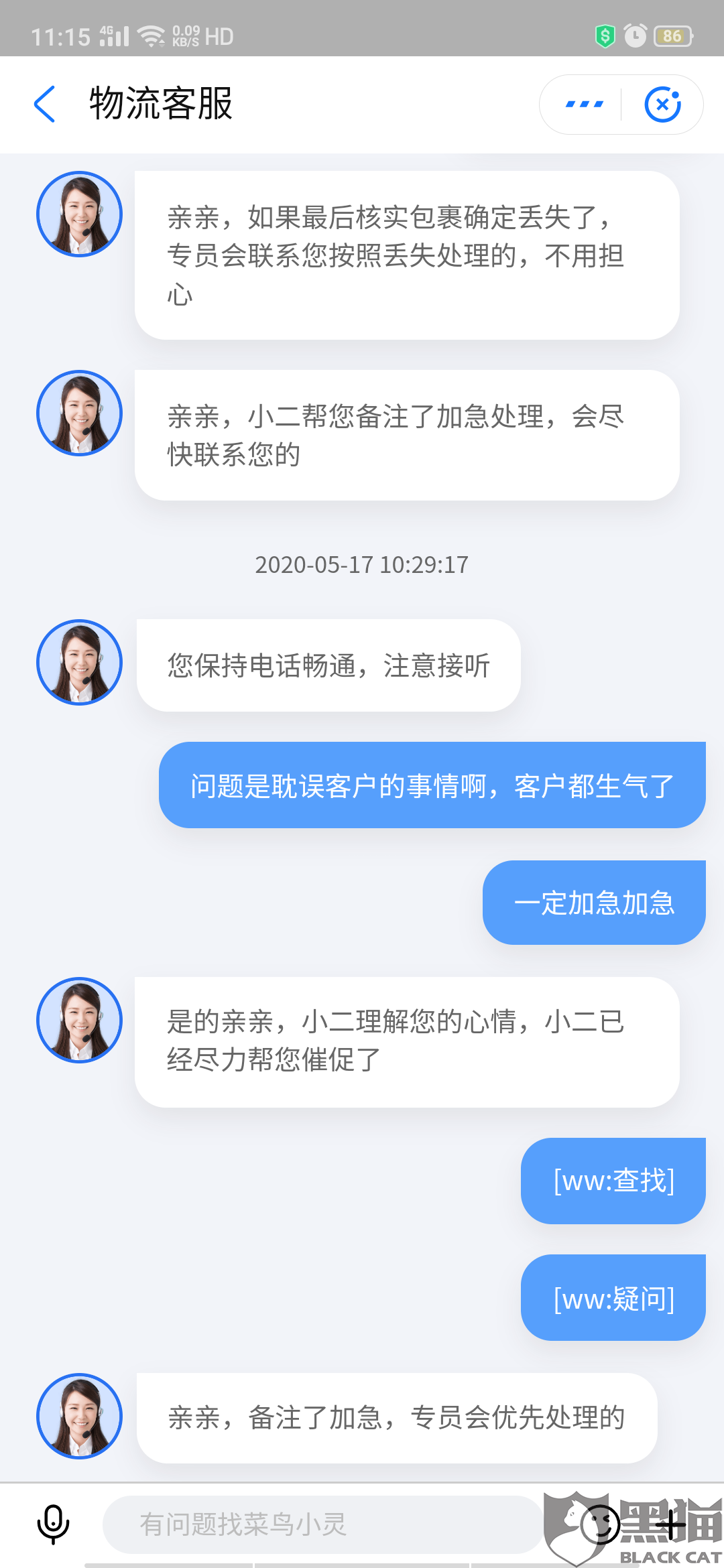This screenshot has width=724, height=1568.
Task: Open the emoji picker
Action: coord(599,1524)
